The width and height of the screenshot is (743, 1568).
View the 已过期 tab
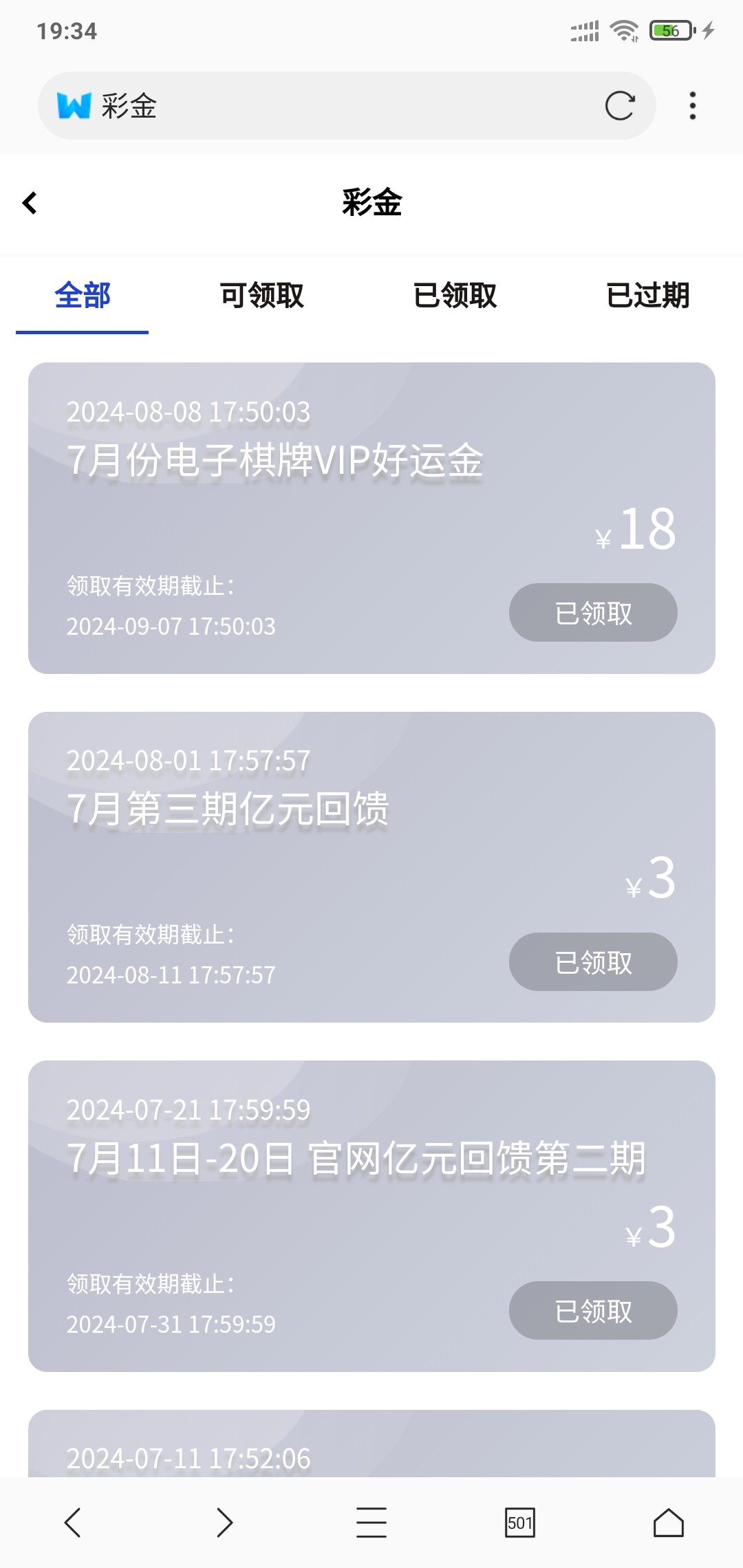tap(647, 296)
